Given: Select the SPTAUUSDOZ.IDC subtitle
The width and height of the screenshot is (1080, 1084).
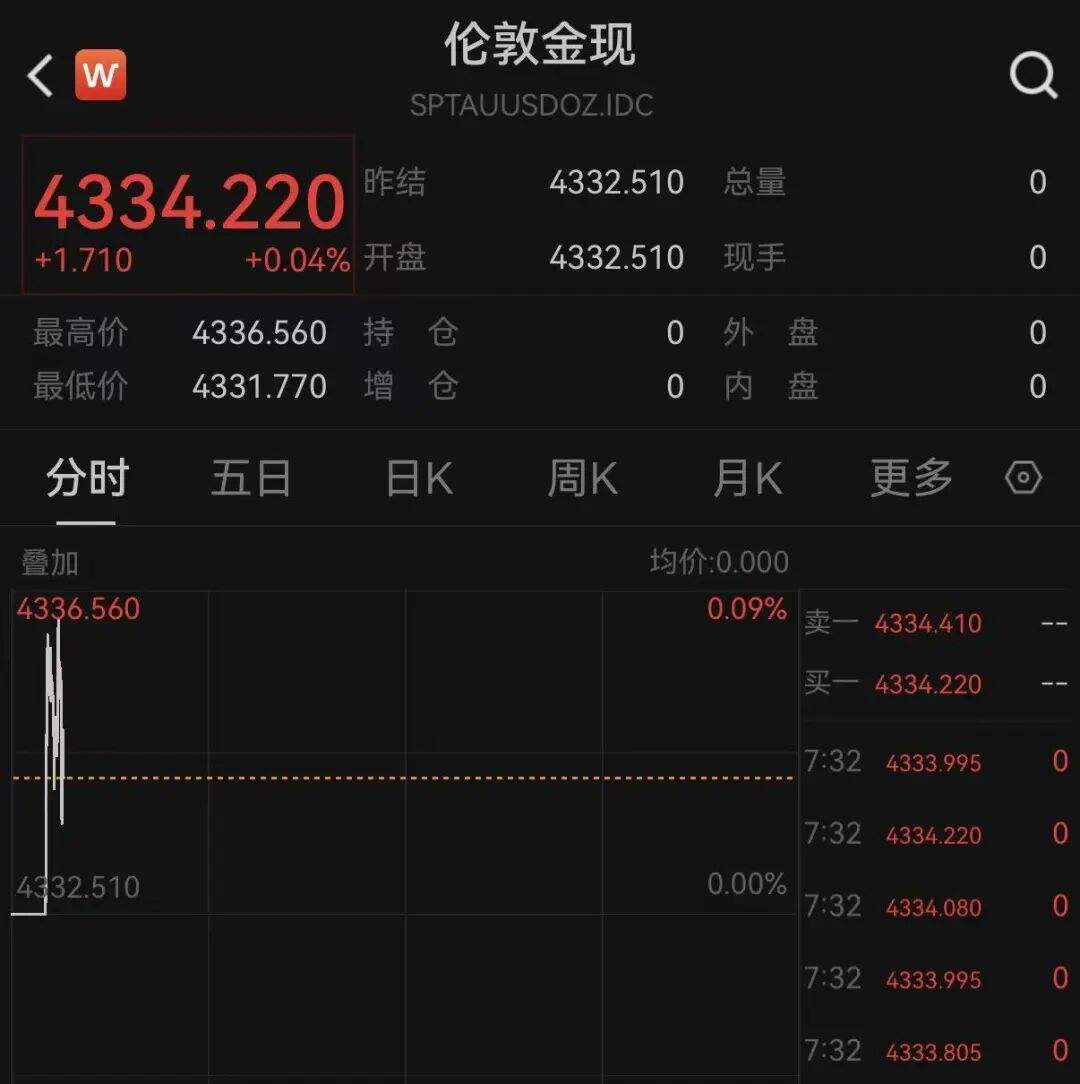Looking at the screenshot, I should pos(532,105).
